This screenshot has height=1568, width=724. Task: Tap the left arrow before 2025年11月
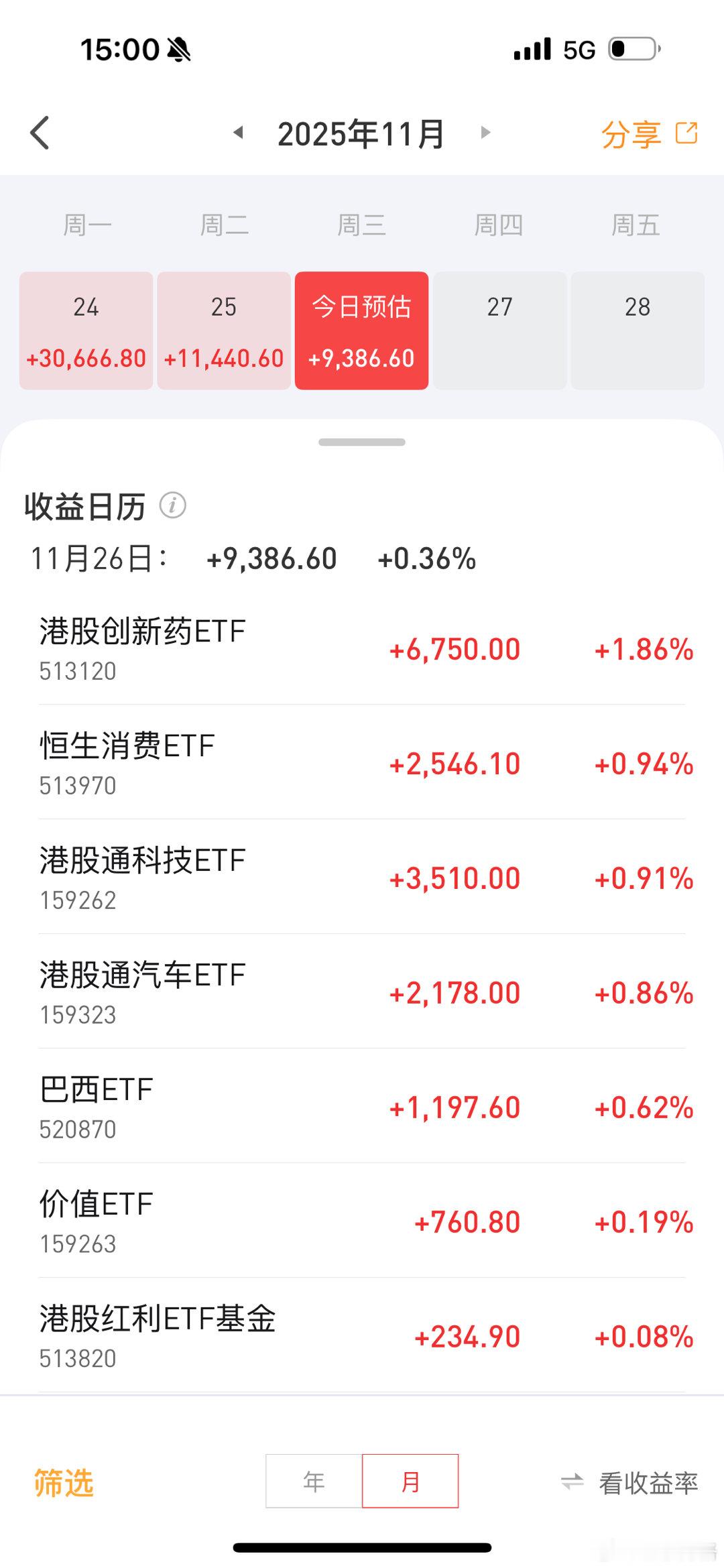pyautogui.click(x=238, y=133)
